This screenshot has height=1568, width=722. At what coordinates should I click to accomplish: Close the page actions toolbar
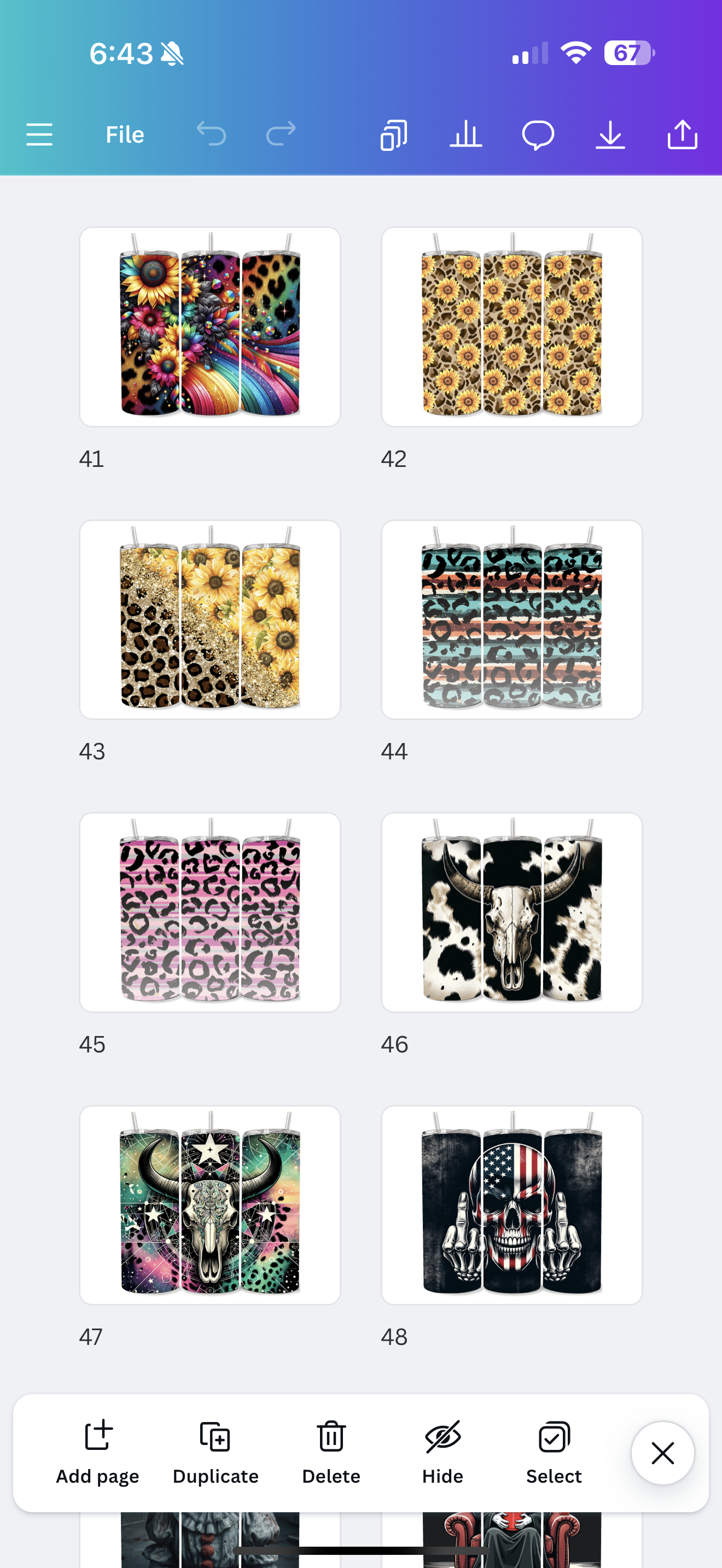pyautogui.click(x=662, y=1453)
